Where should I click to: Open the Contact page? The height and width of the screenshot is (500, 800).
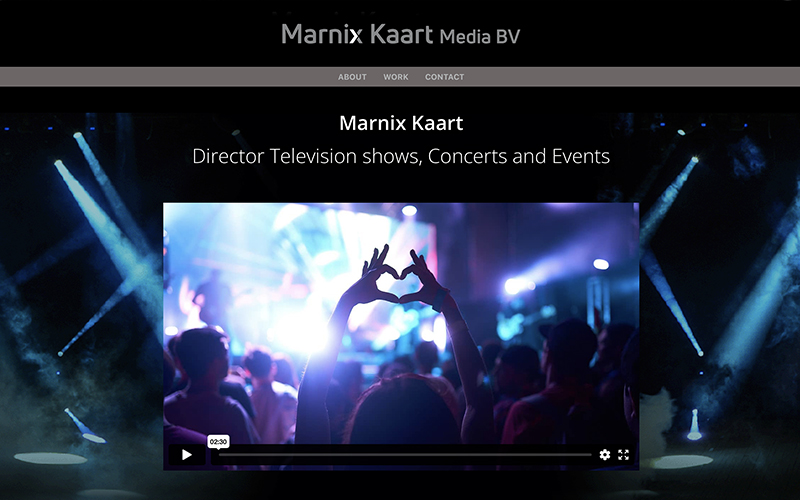point(444,77)
